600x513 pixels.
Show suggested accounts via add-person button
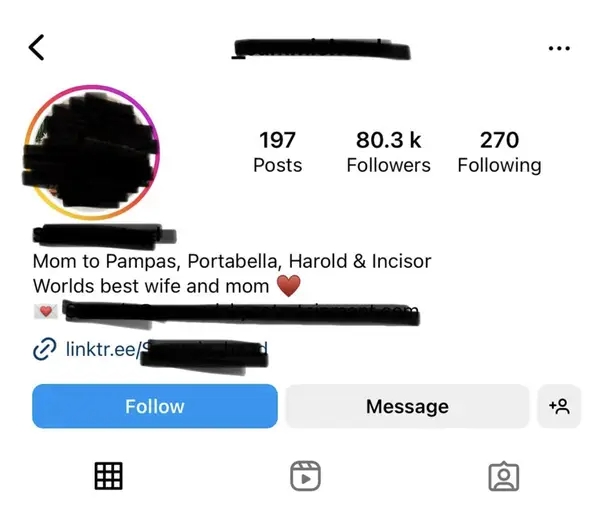point(559,406)
